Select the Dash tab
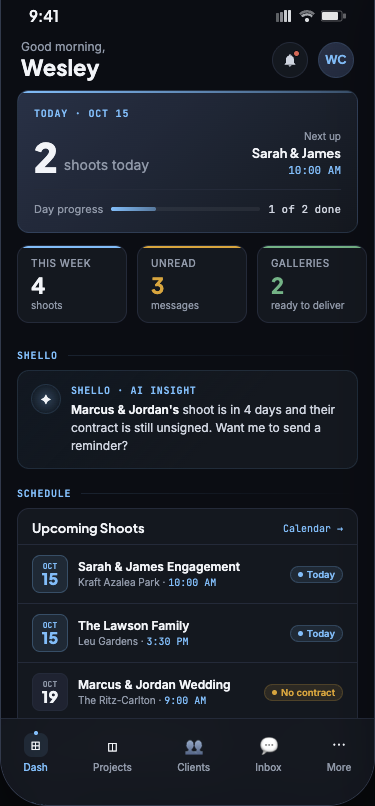Image resolution: width=375 pixels, height=806 pixels. pos(35,754)
